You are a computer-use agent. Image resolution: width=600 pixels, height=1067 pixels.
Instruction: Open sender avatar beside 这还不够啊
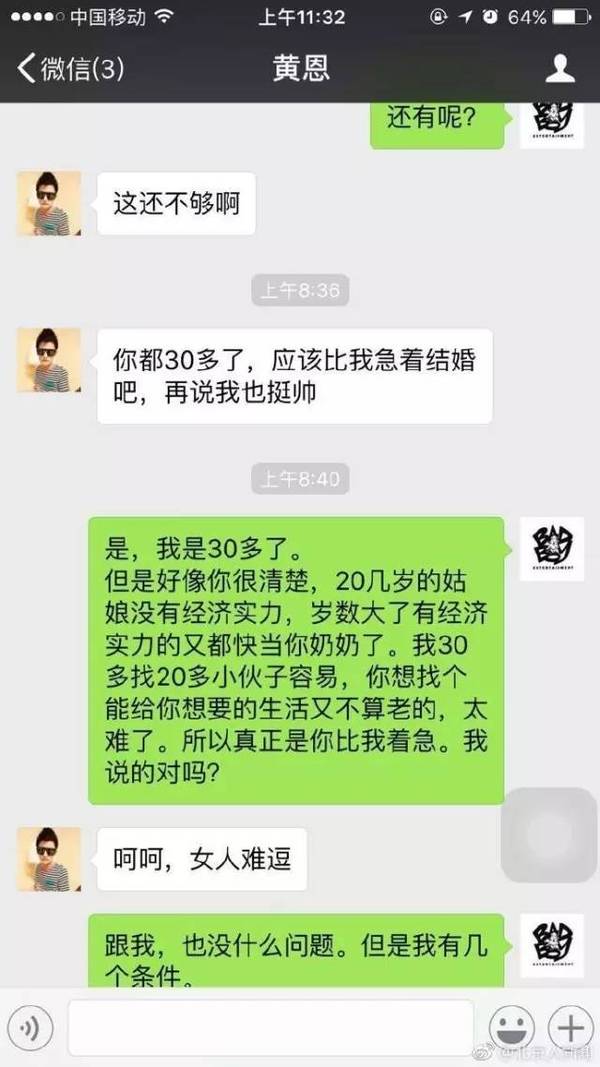point(49,204)
